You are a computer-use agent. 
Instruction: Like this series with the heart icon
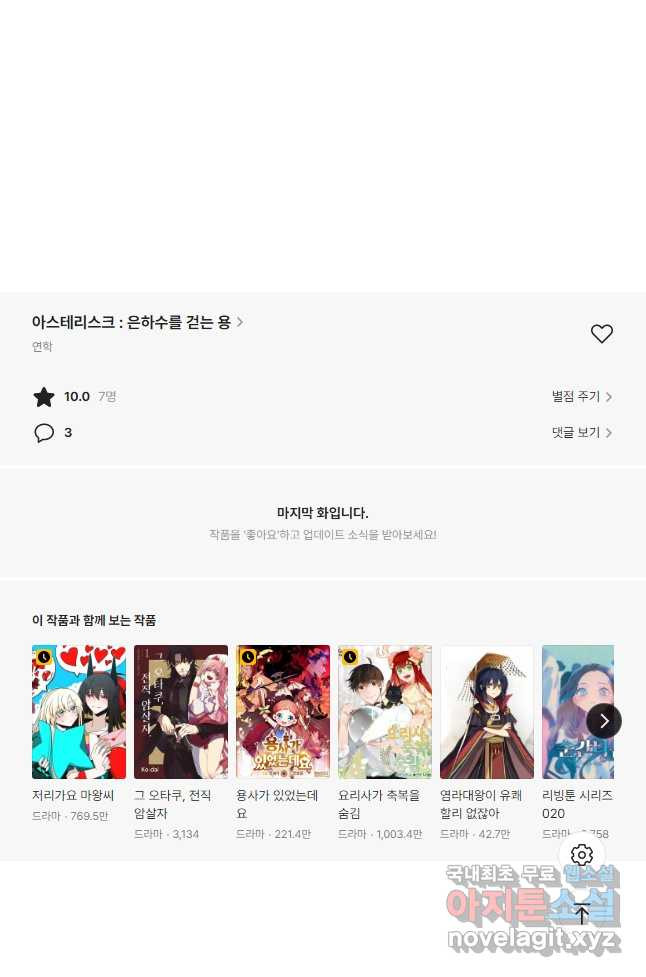point(601,334)
